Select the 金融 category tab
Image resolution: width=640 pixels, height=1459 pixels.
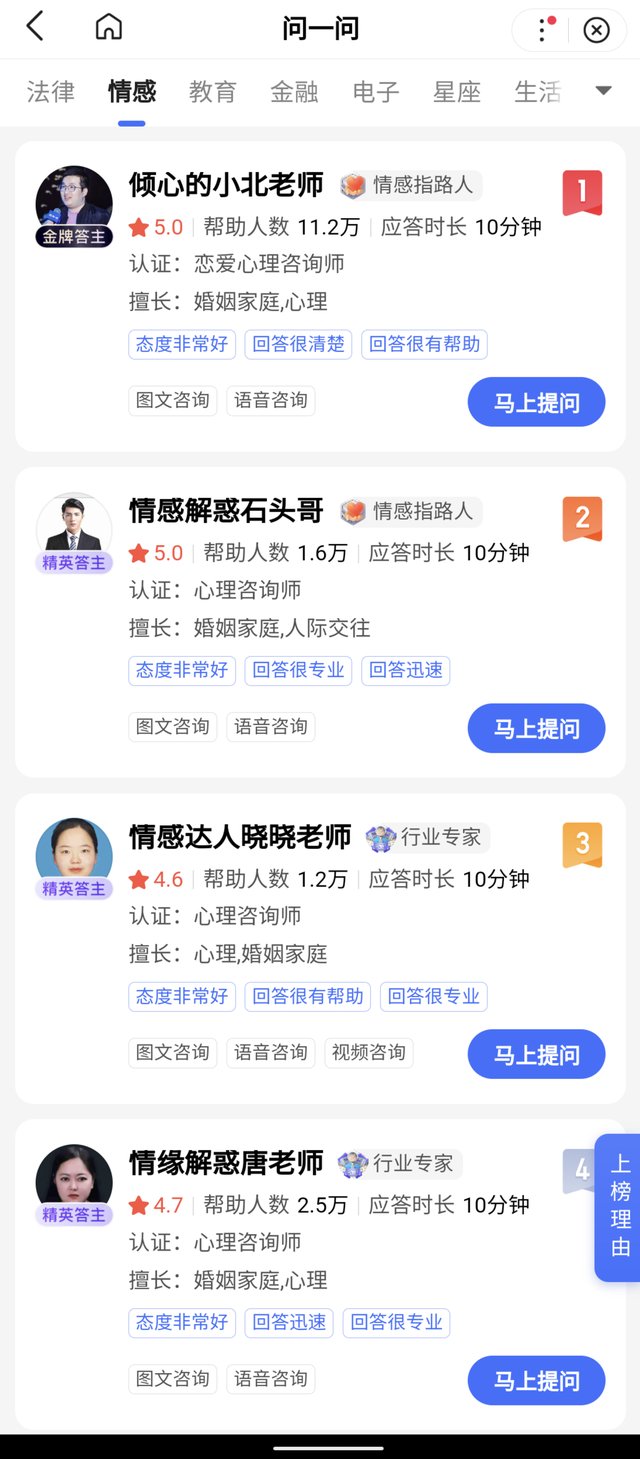tap(294, 92)
